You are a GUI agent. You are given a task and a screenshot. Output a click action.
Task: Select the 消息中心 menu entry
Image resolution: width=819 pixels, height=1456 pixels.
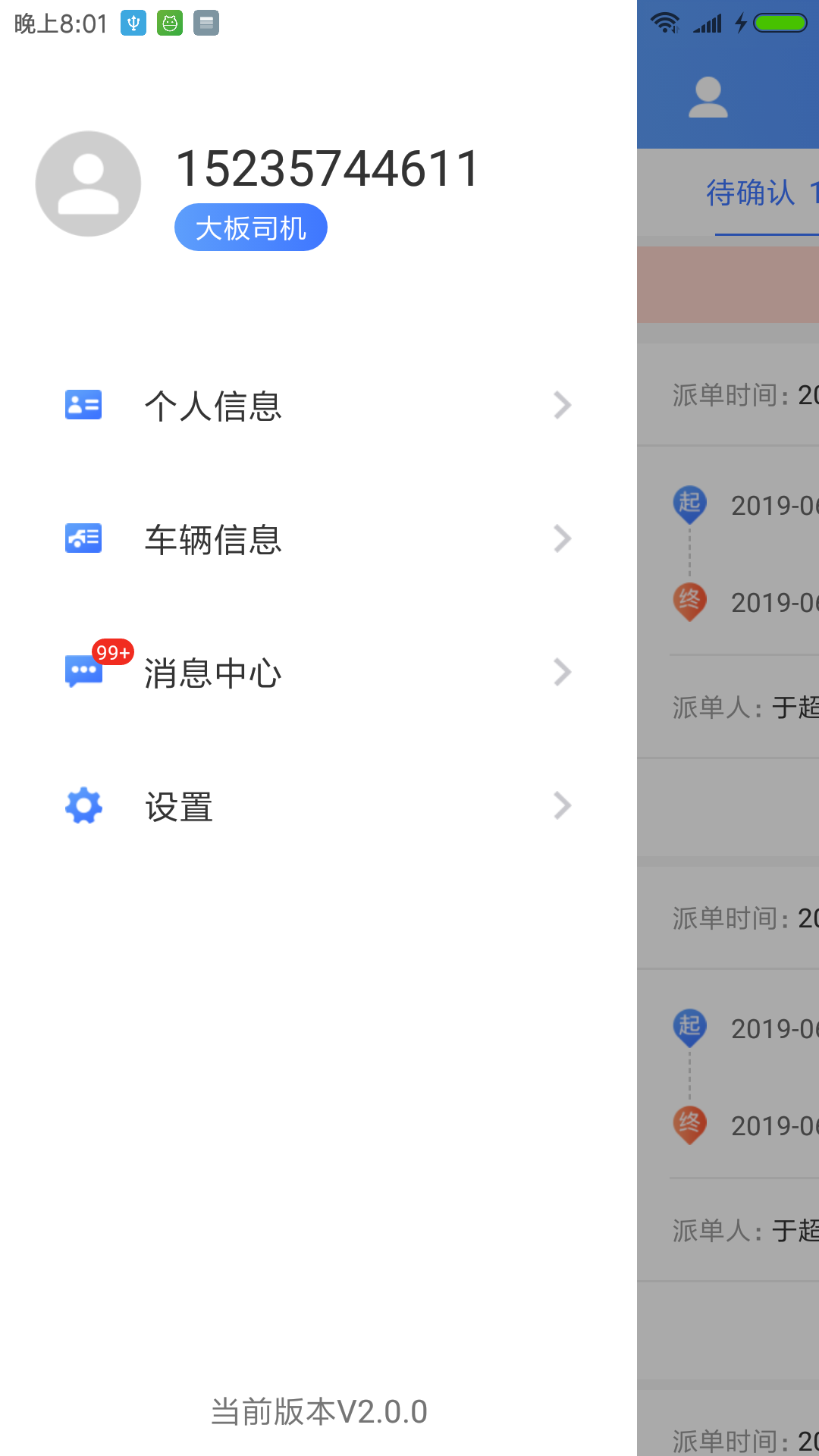click(213, 672)
